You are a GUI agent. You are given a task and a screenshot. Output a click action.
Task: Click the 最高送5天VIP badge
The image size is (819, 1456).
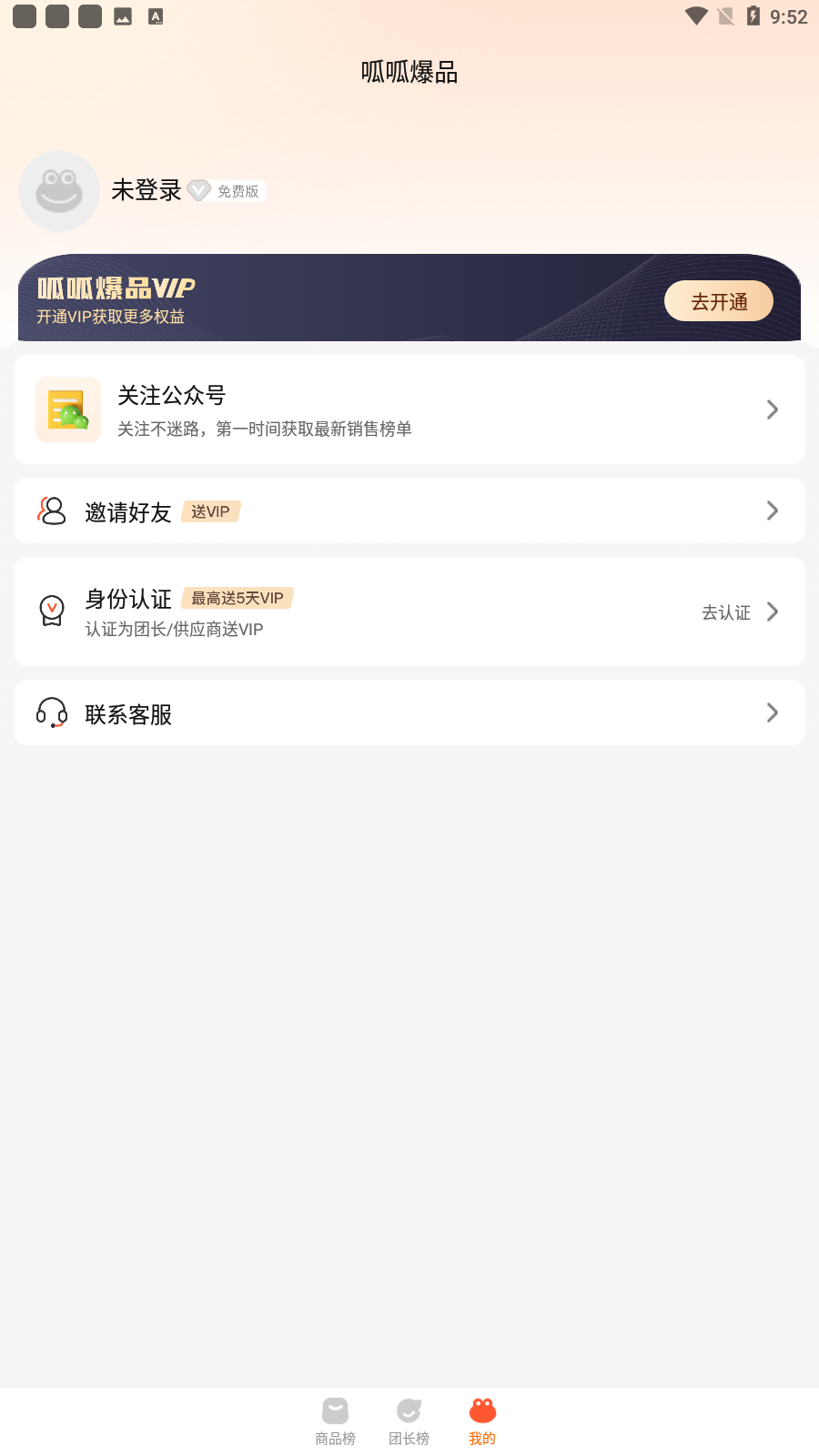239,598
